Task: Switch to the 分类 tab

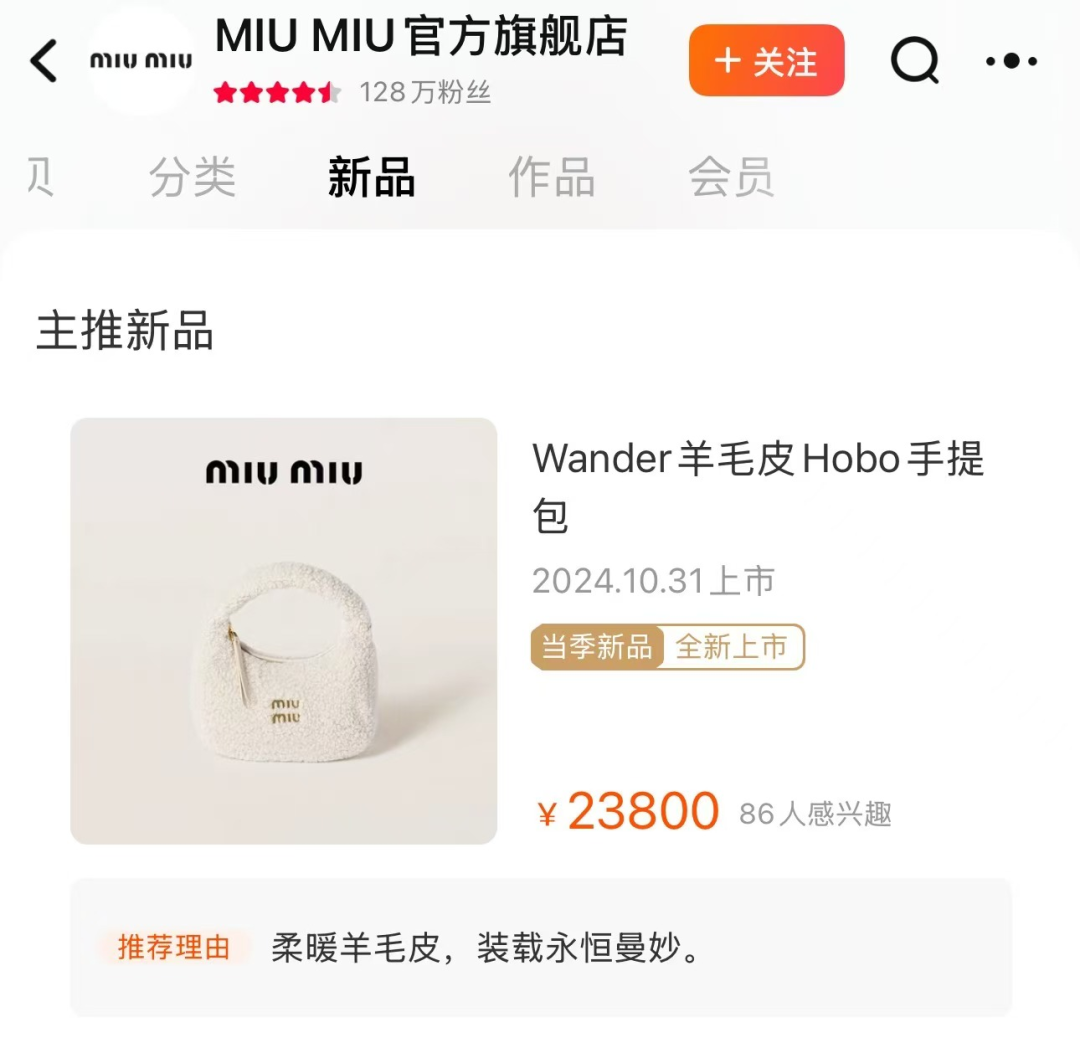Action: tap(192, 179)
